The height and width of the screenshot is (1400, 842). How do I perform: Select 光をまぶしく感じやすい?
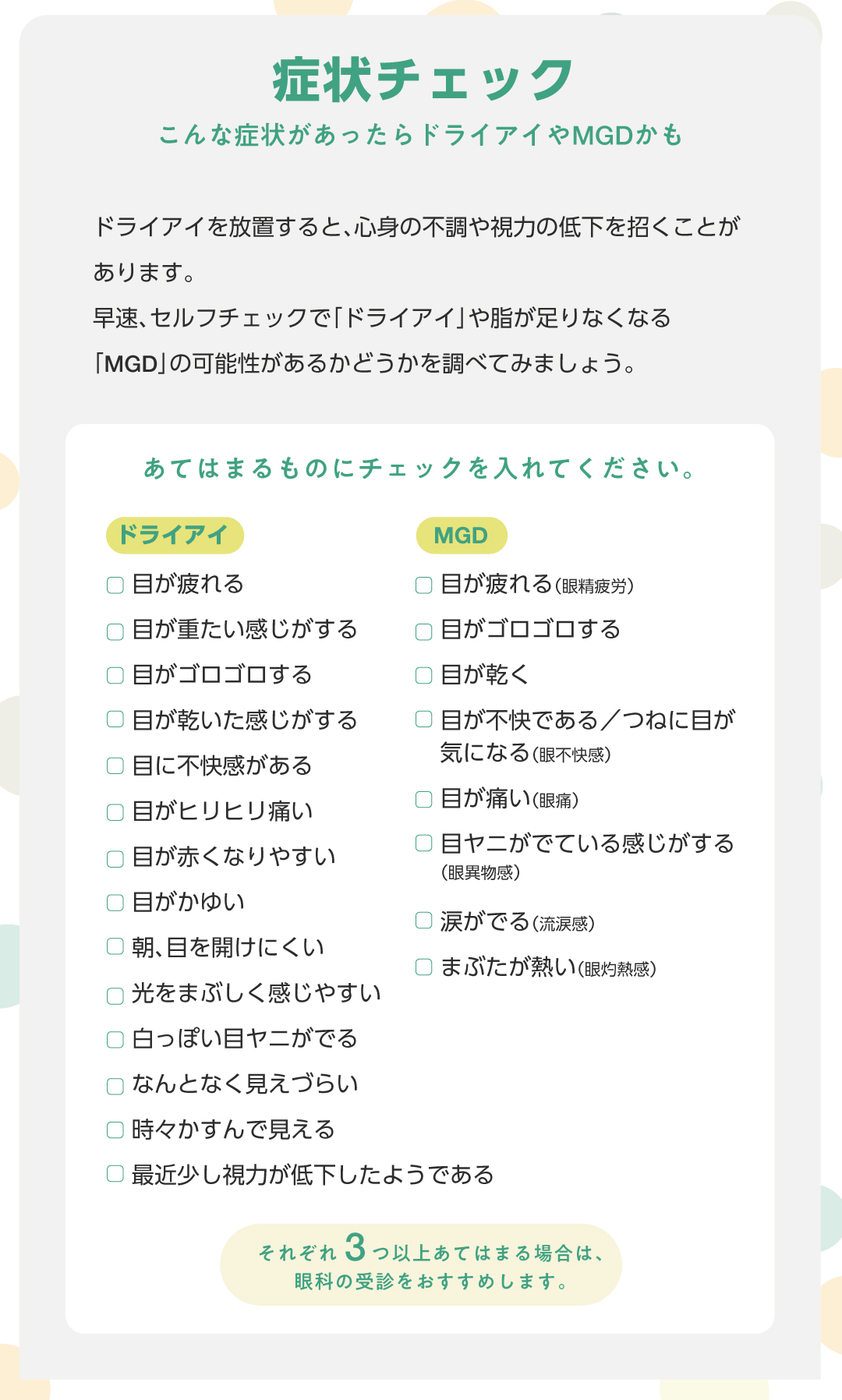pos(115,995)
